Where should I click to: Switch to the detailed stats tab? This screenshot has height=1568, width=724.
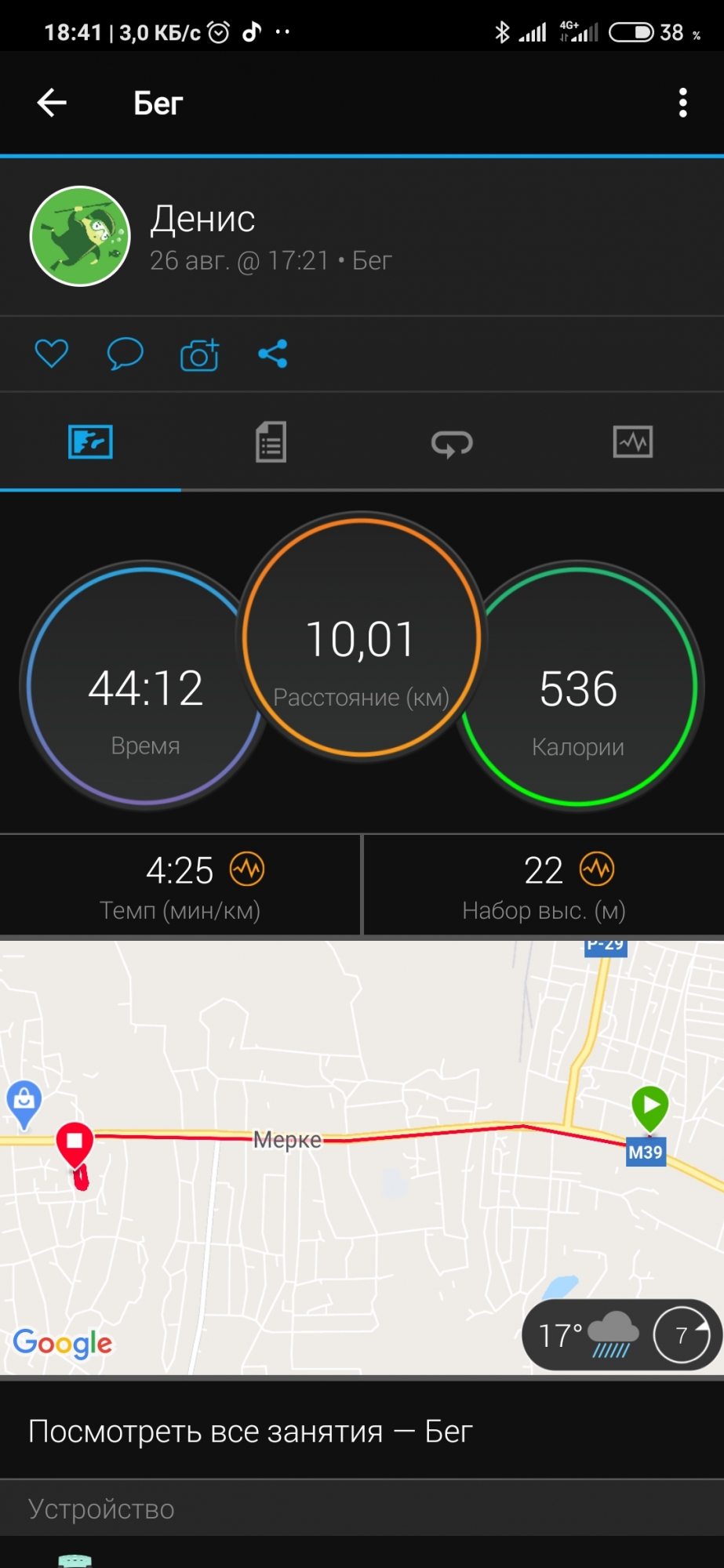coord(271,442)
